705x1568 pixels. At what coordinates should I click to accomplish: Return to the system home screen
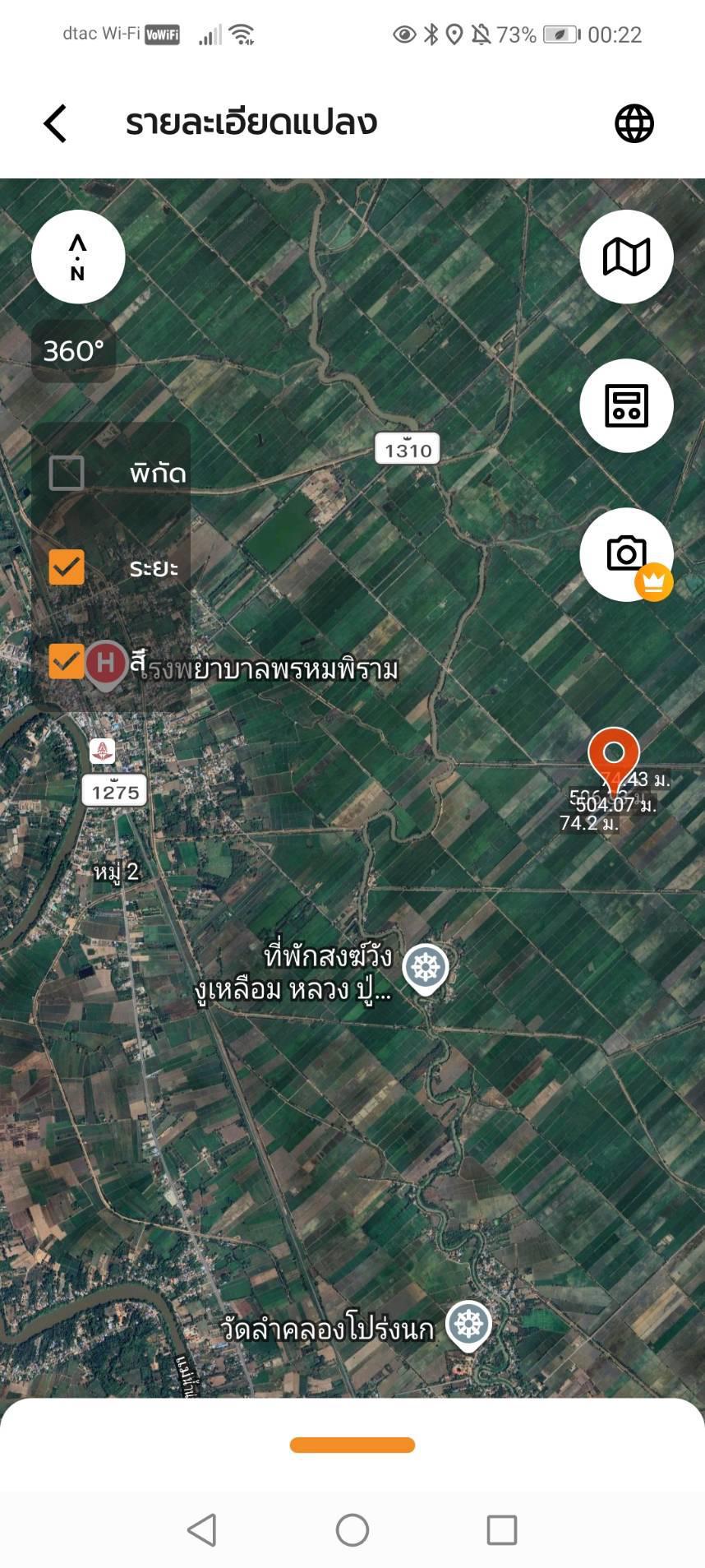(352, 1530)
